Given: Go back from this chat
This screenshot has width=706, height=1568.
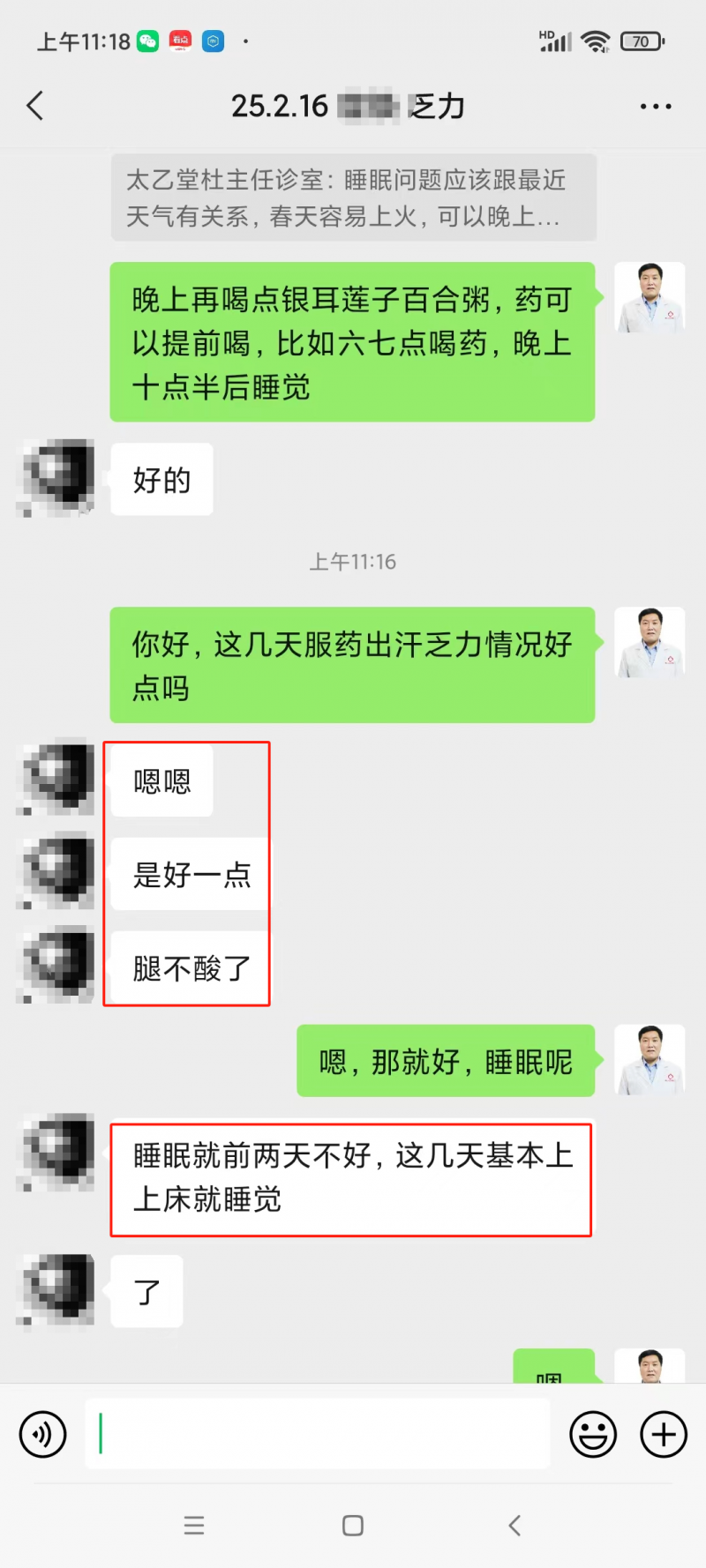Looking at the screenshot, I should (35, 106).
